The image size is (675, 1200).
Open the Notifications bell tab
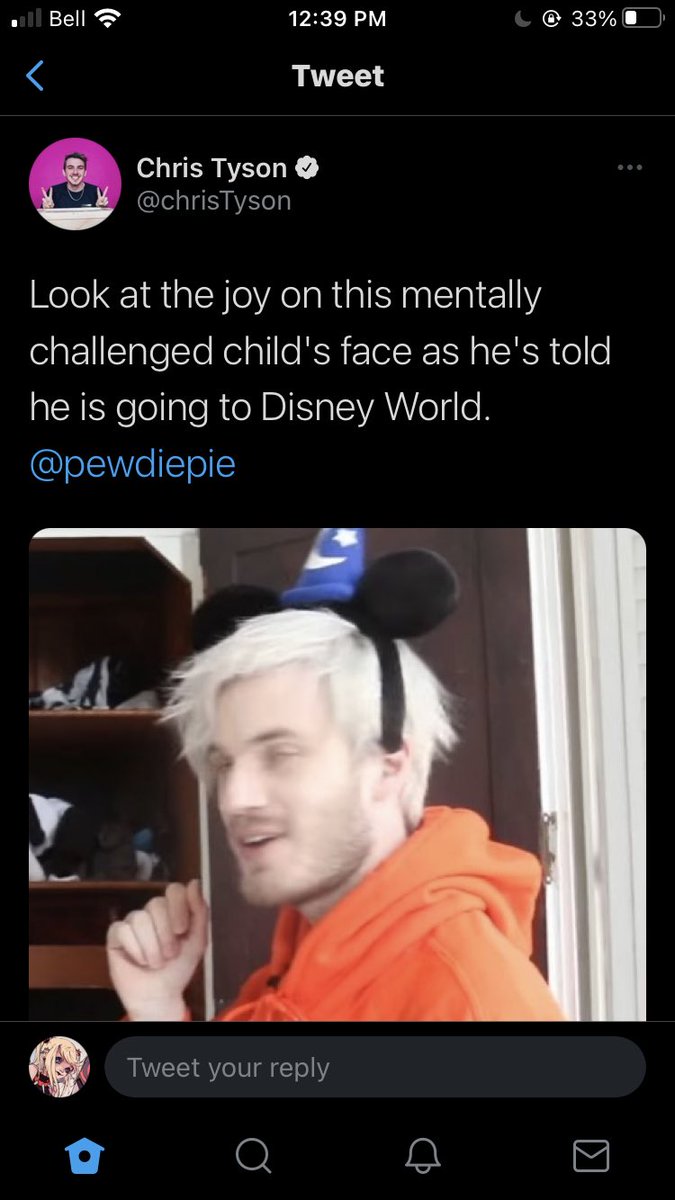(x=422, y=1156)
